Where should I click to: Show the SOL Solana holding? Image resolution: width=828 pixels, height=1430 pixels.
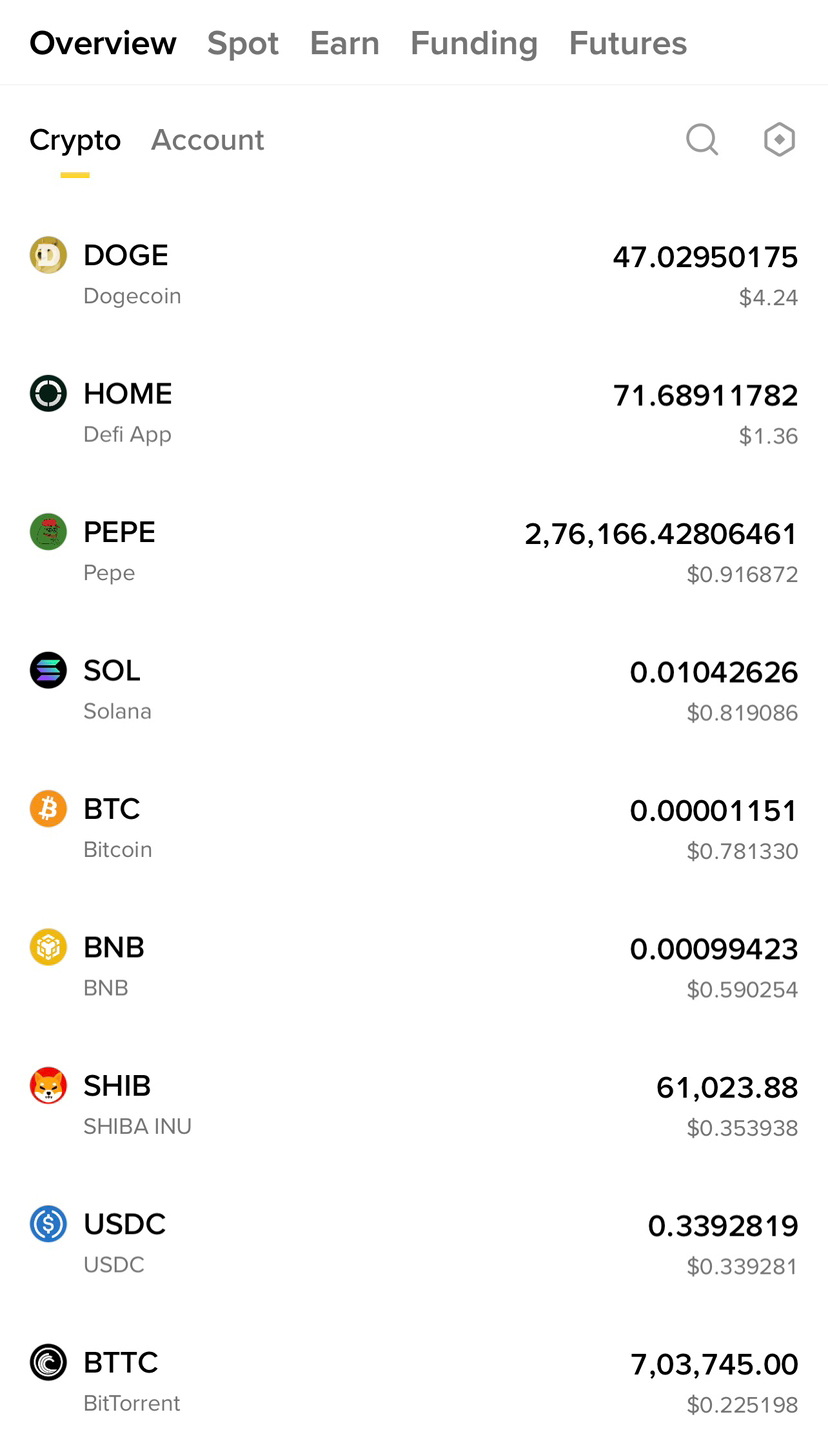click(x=414, y=690)
